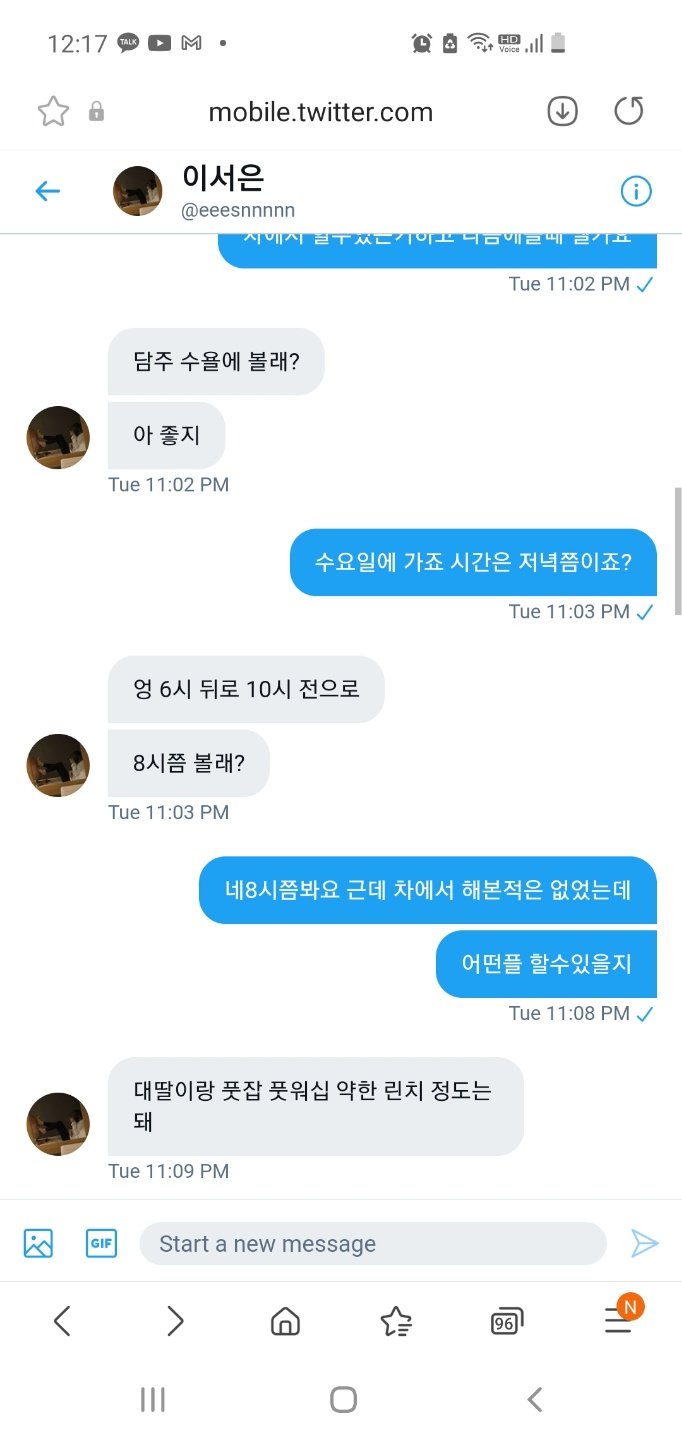Send the message

(x=645, y=1243)
